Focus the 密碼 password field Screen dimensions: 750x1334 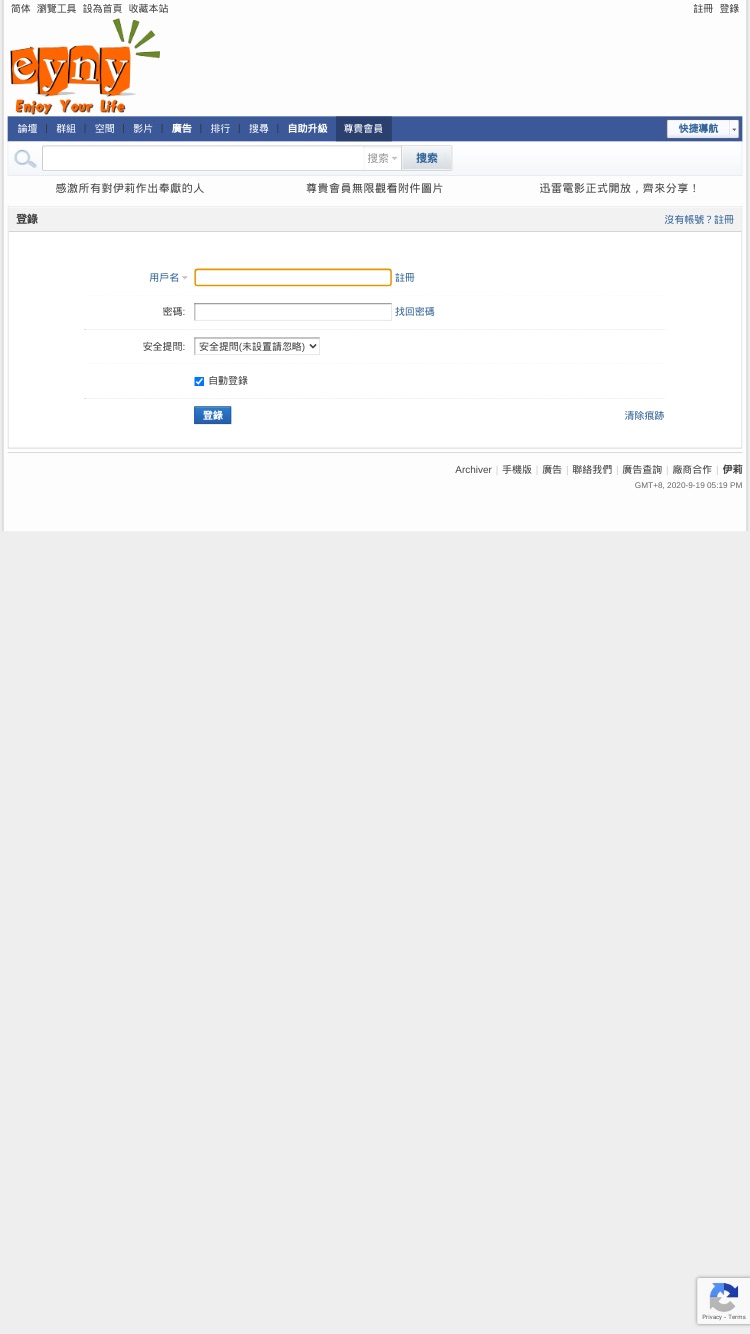pos(292,312)
